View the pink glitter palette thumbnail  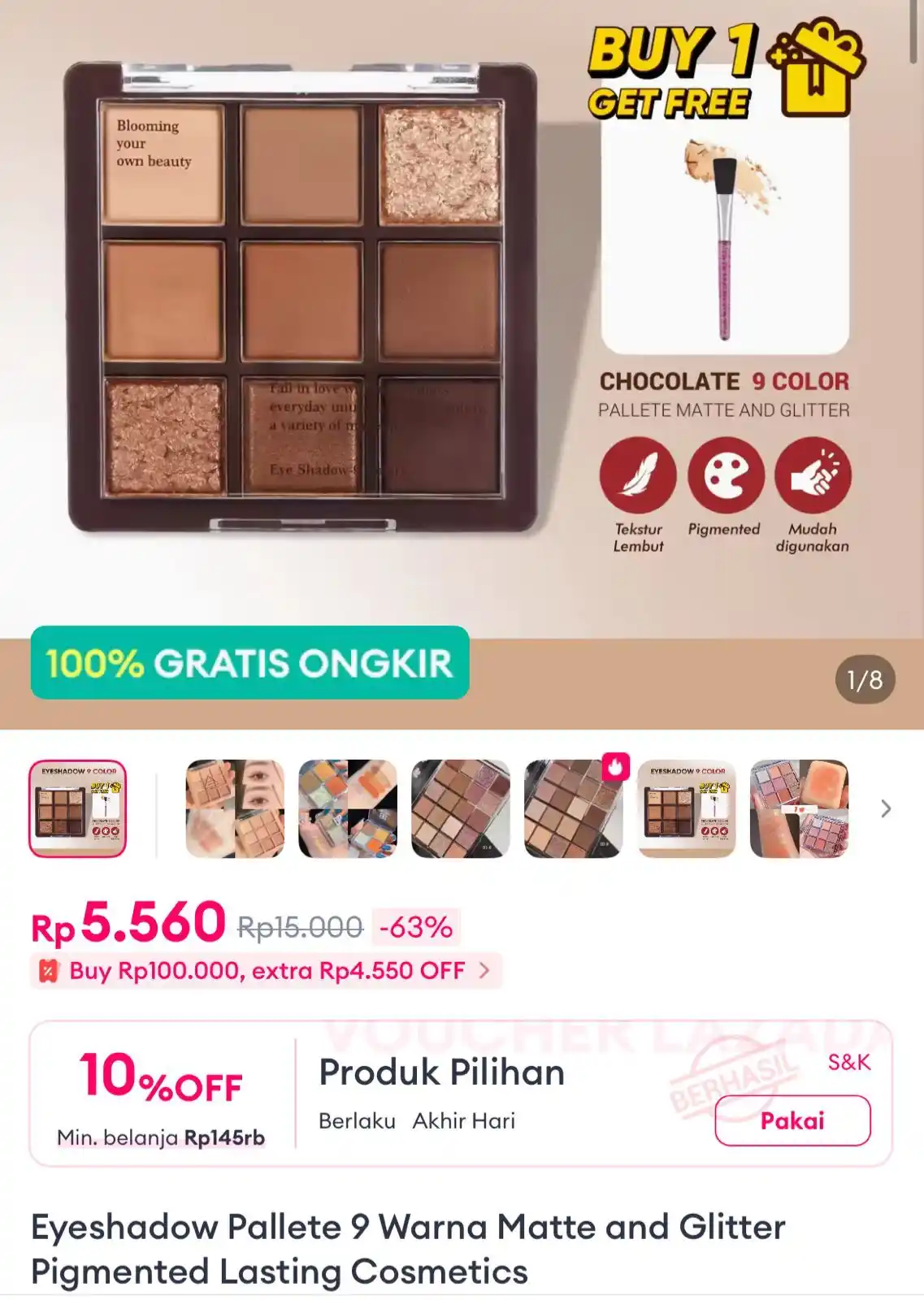pos(799,808)
